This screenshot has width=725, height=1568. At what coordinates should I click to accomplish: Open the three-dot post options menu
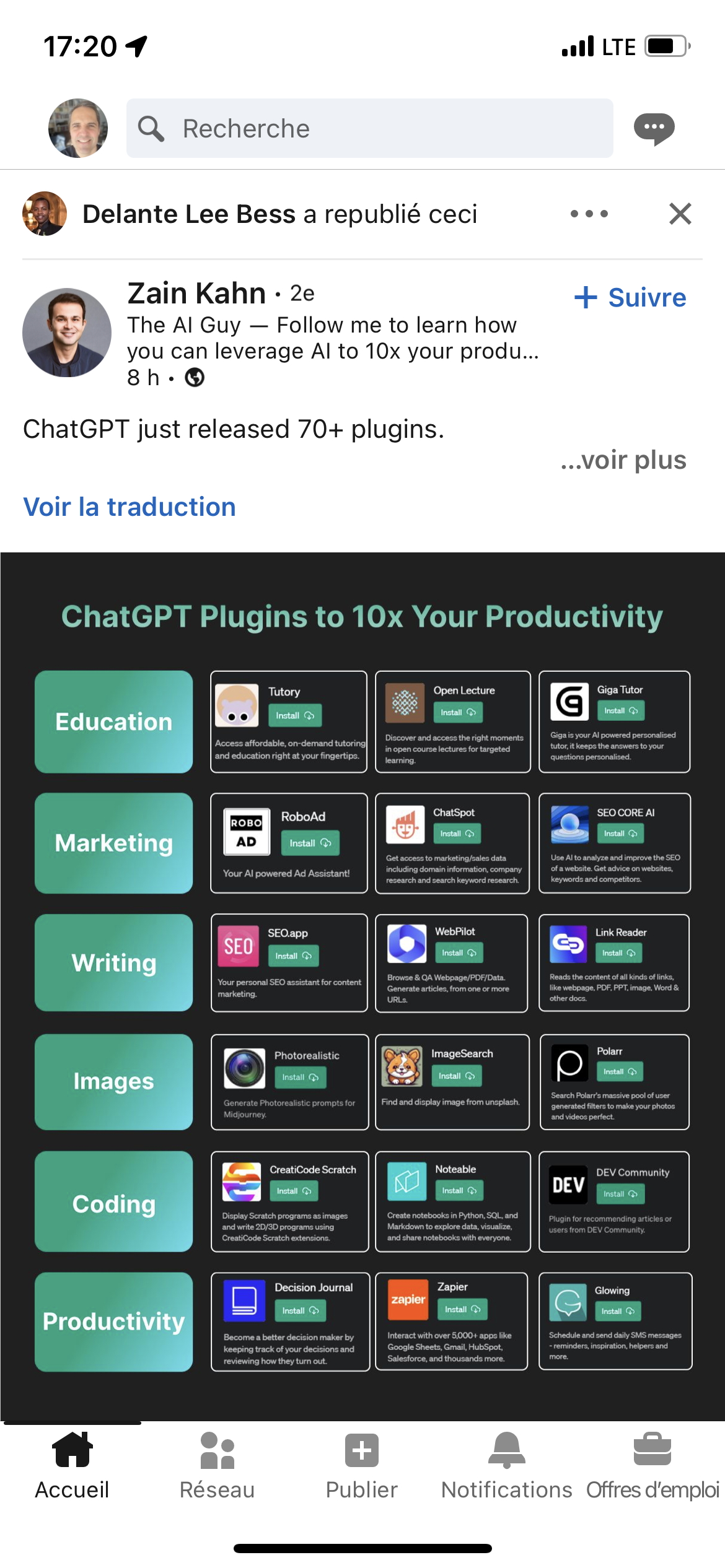coord(589,214)
